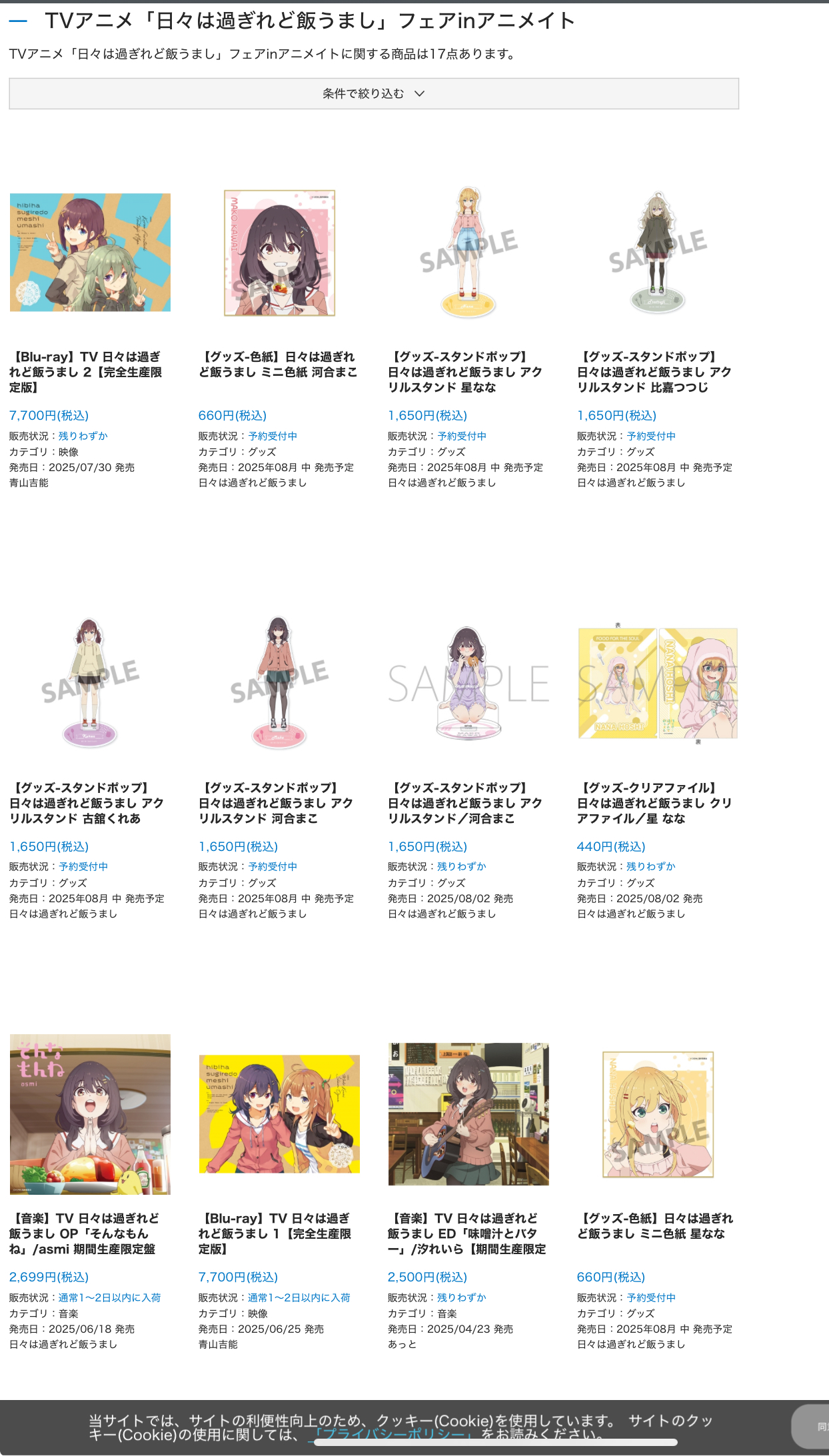Open ミニ色紙 星なな product card
This screenshot has width=829, height=1456.
coord(655,1226)
